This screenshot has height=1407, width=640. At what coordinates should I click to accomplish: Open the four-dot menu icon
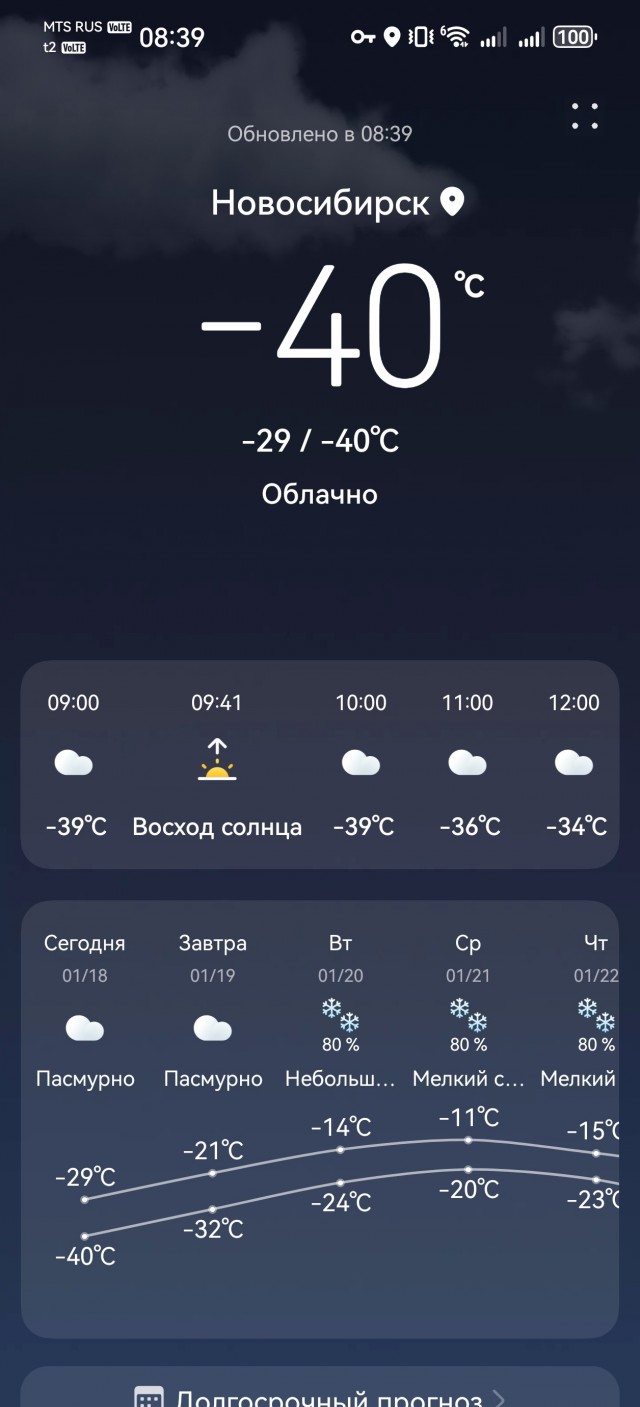(585, 116)
